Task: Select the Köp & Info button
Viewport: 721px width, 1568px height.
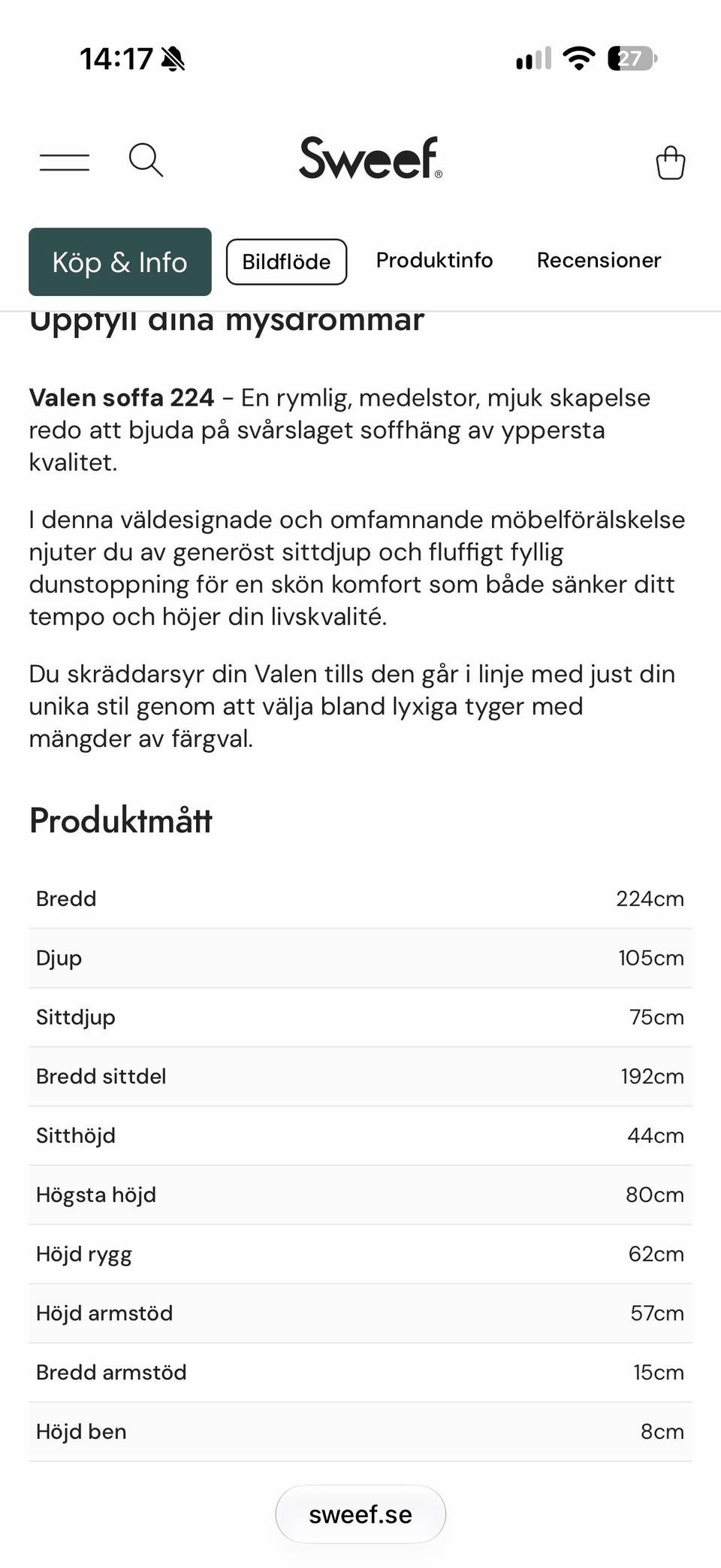Action: click(120, 261)
